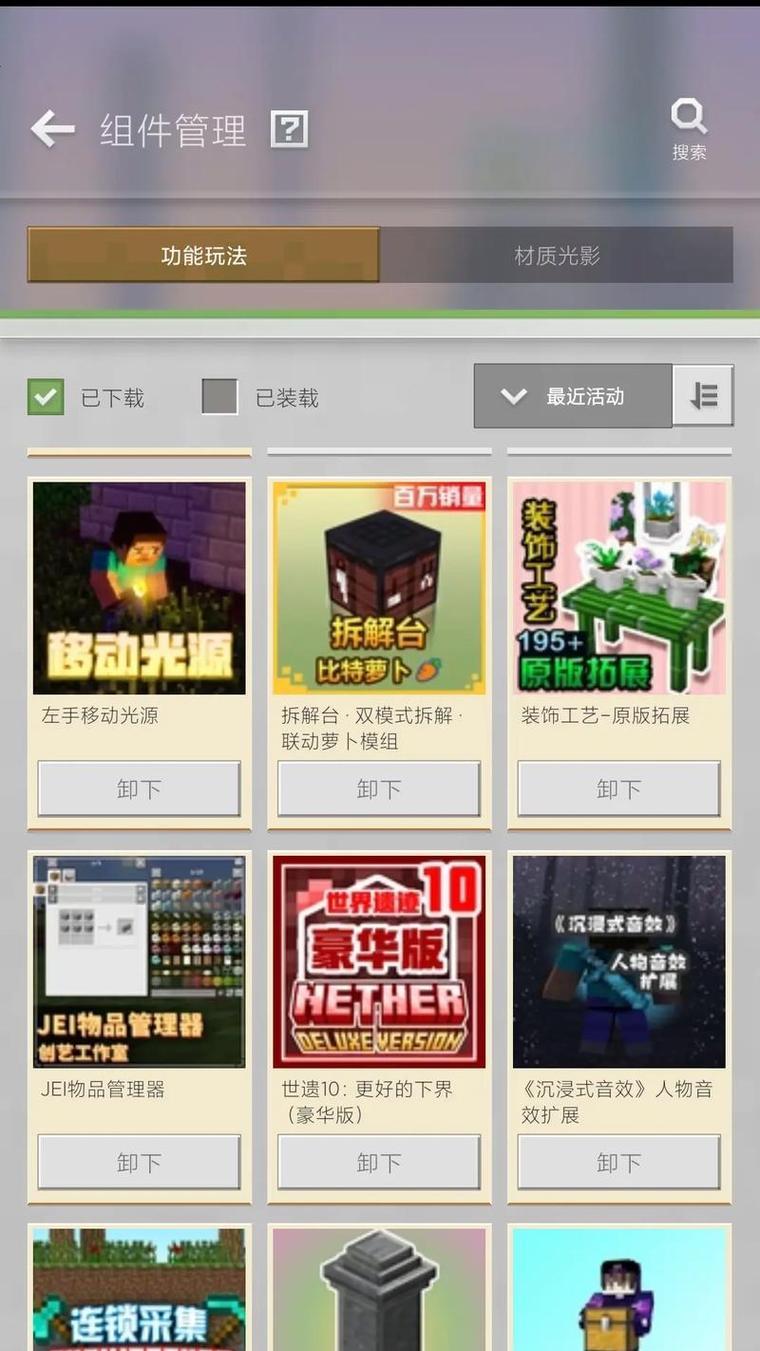
Task: Click the green checkmark swatch on 已下载
Action: tap(43, 396)
